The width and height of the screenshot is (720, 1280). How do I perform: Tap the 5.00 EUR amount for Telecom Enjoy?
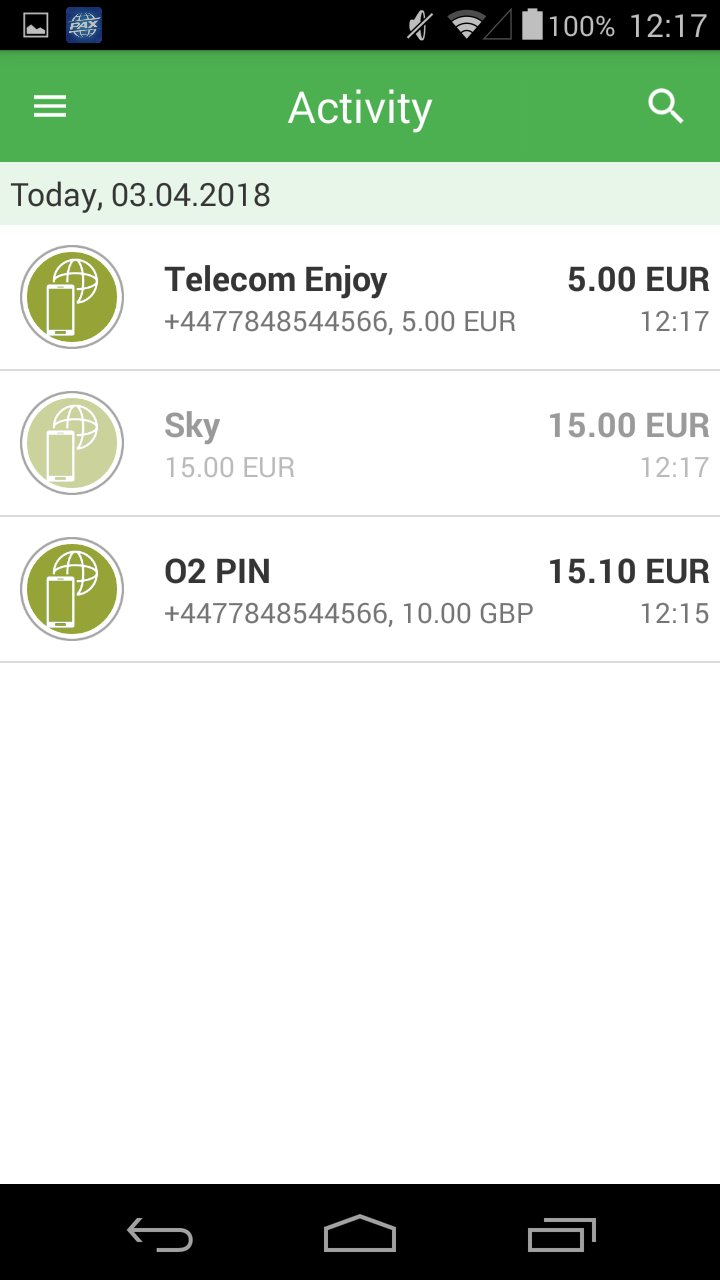click(x=638, y=279)
